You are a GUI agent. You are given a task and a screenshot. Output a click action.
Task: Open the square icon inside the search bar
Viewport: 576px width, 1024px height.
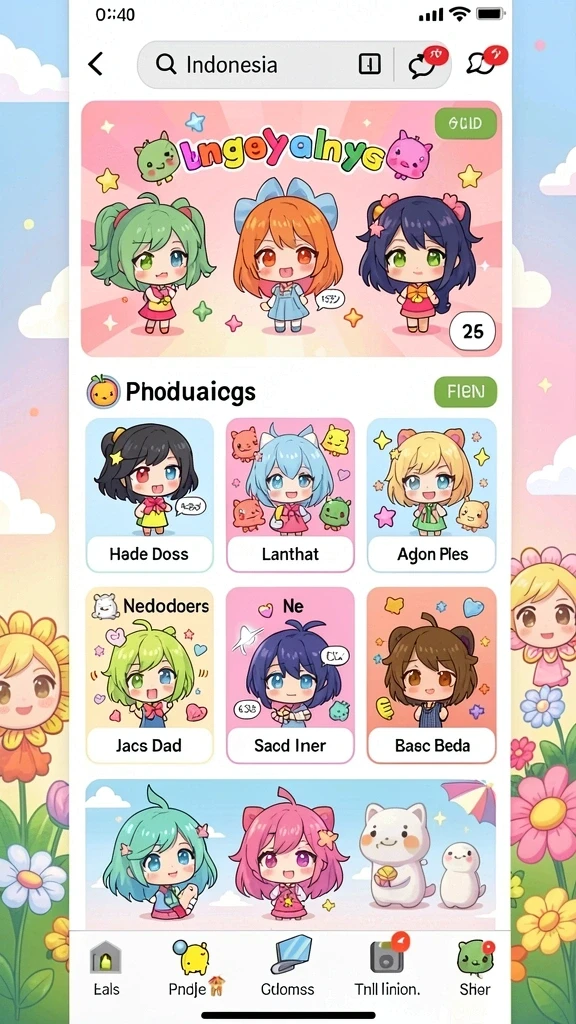coord(370,64)
